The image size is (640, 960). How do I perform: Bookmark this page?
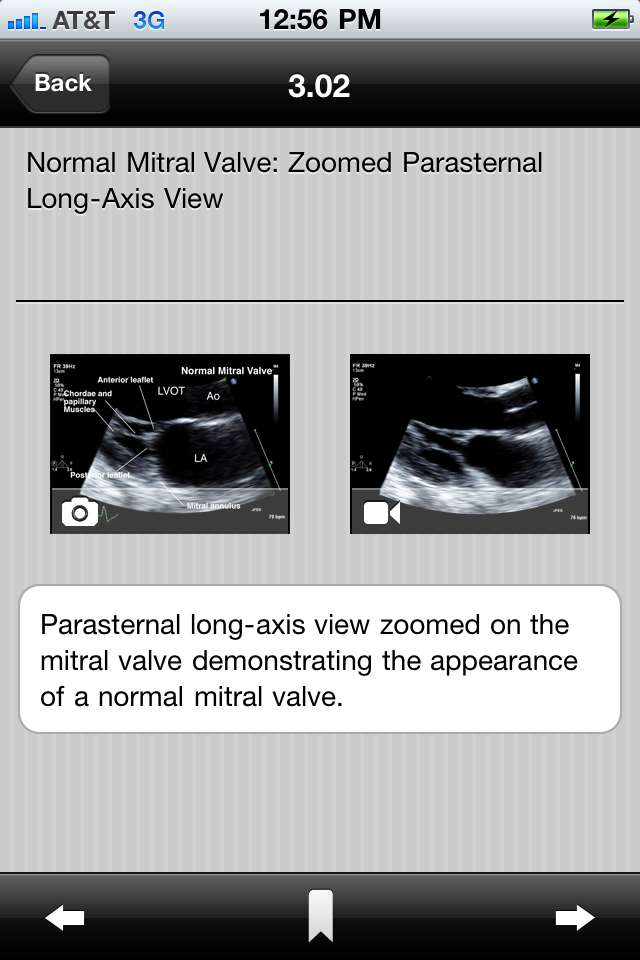point(320,915)
